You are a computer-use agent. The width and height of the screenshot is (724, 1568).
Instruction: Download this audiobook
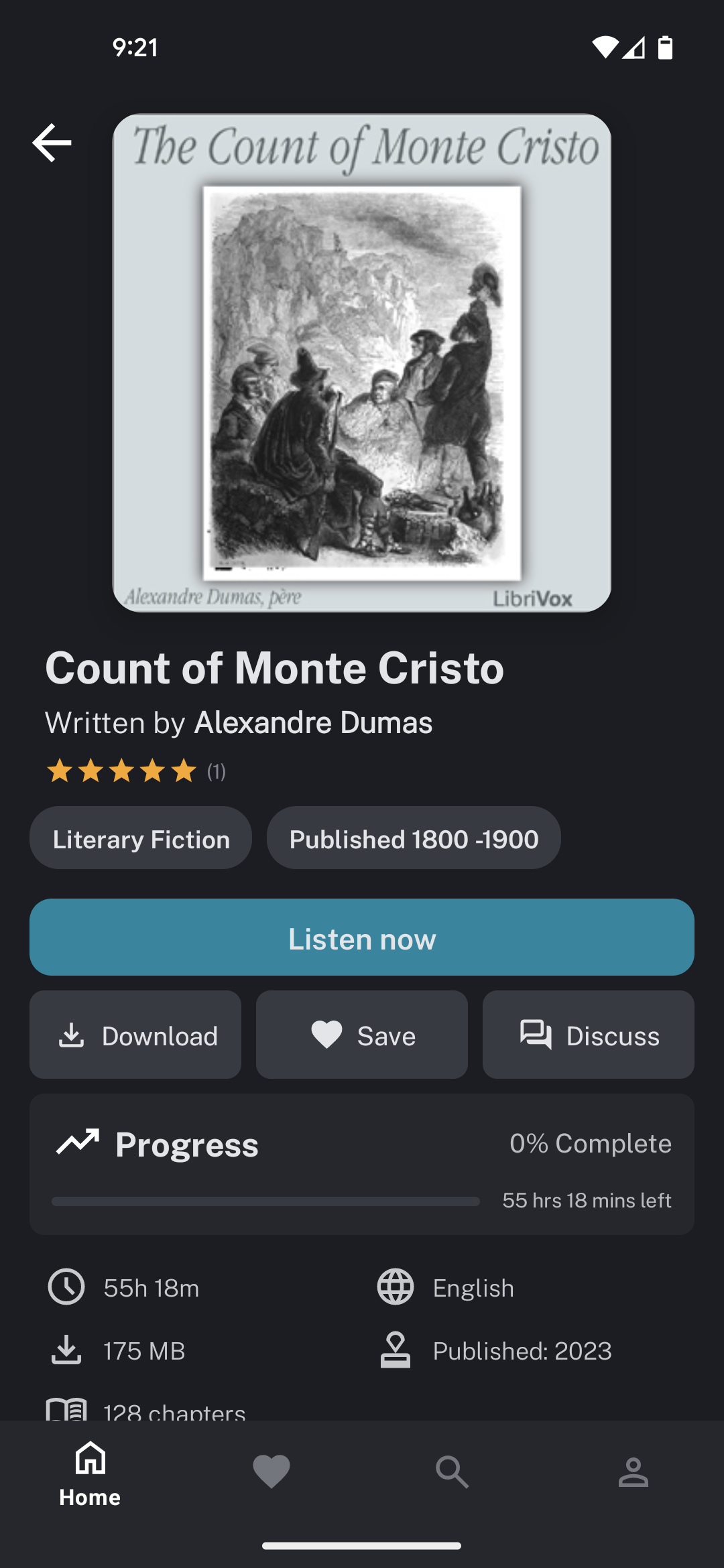(135, 1035)
